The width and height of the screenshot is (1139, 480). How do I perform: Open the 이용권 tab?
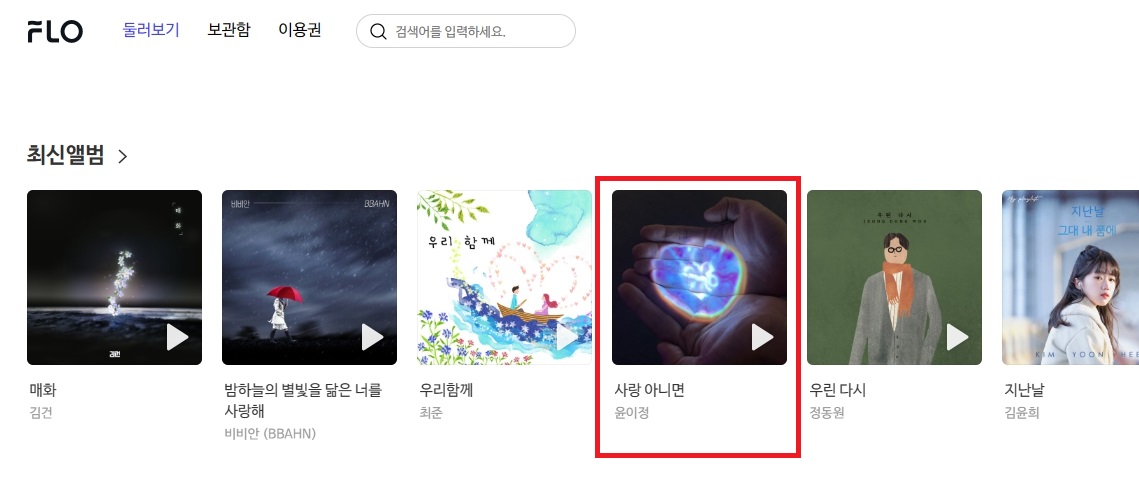point(300,30)
